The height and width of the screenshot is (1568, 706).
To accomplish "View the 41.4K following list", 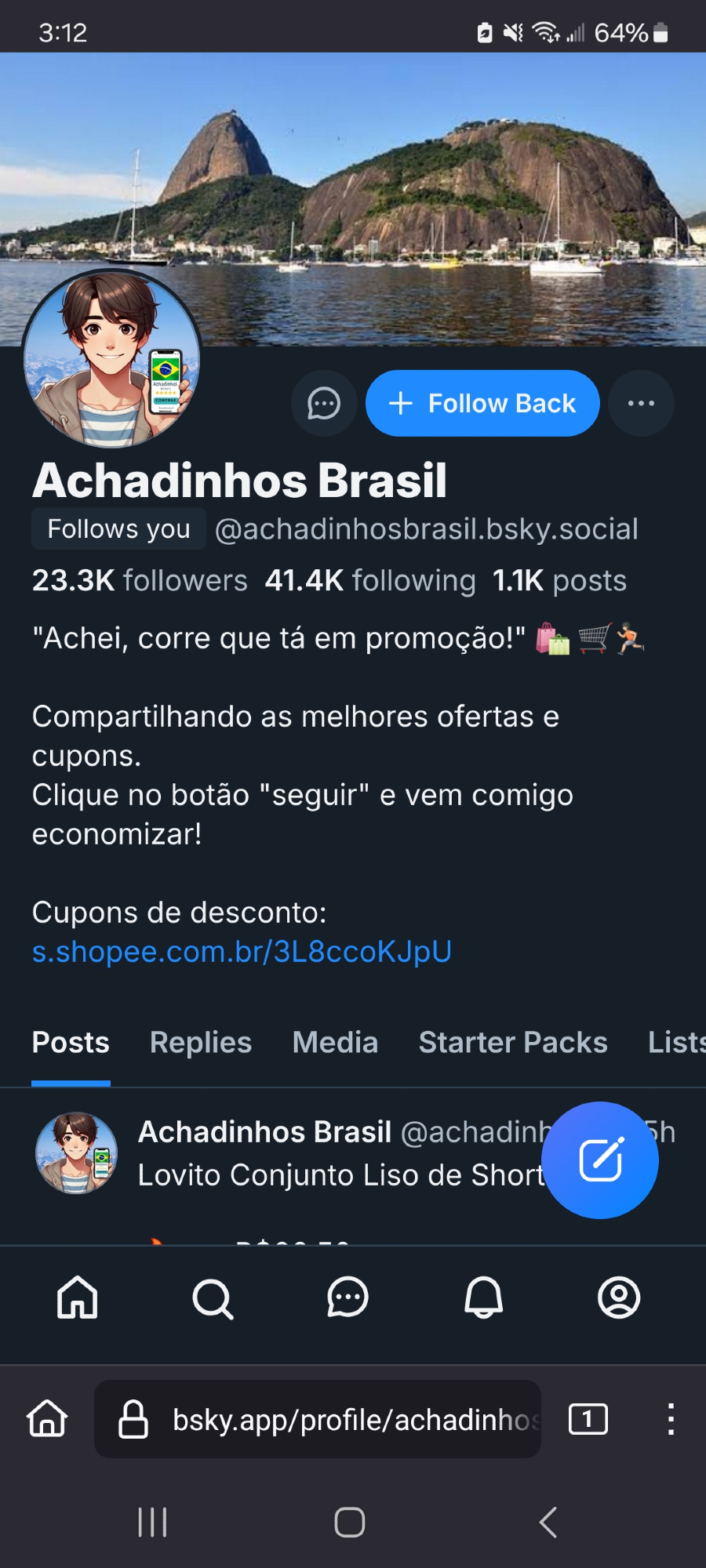I will (x=370, y=581).
